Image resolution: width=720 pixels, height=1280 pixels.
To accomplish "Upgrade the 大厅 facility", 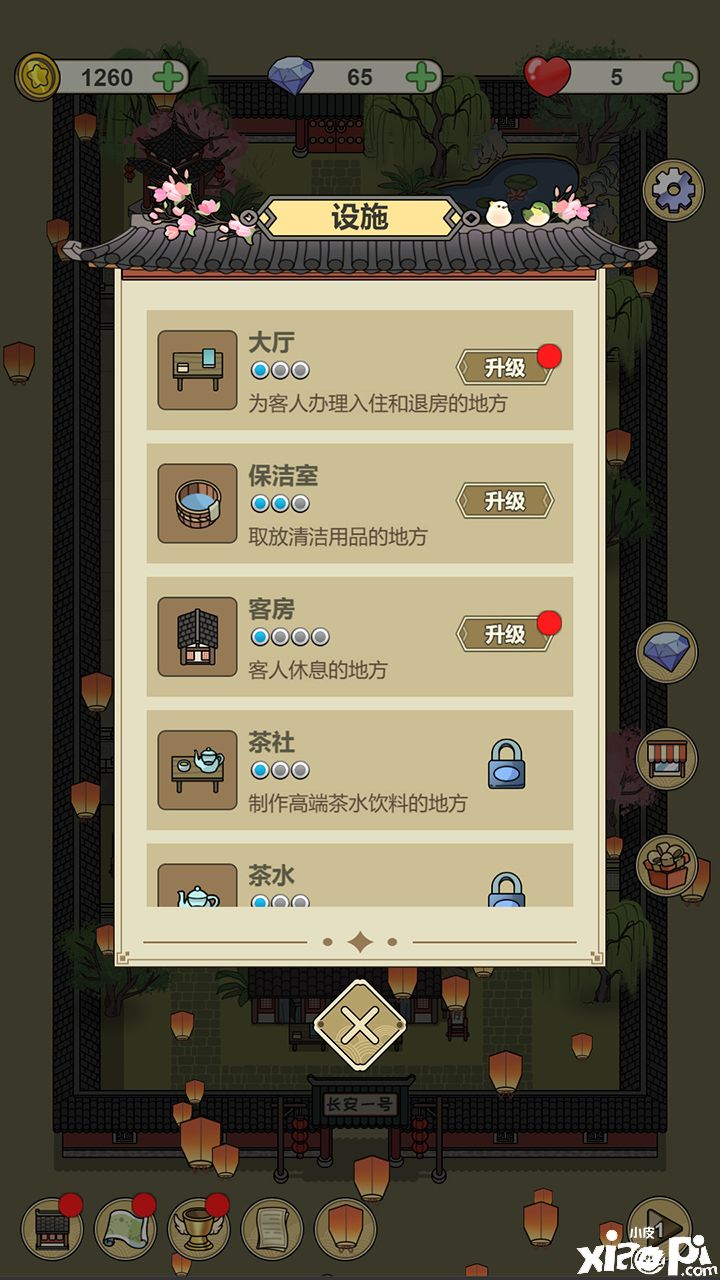I will (x=505, y=368).
